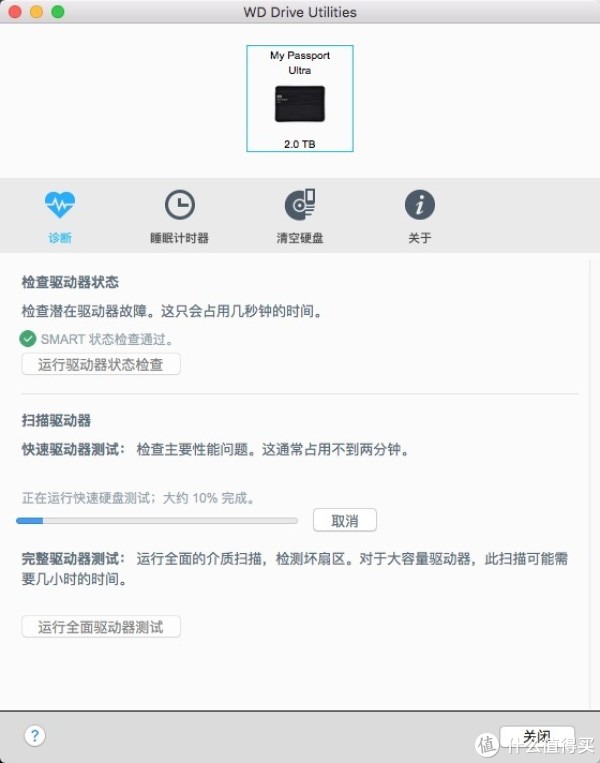Click the 关闭 button
Screen dimensions: 600x763
537,736
